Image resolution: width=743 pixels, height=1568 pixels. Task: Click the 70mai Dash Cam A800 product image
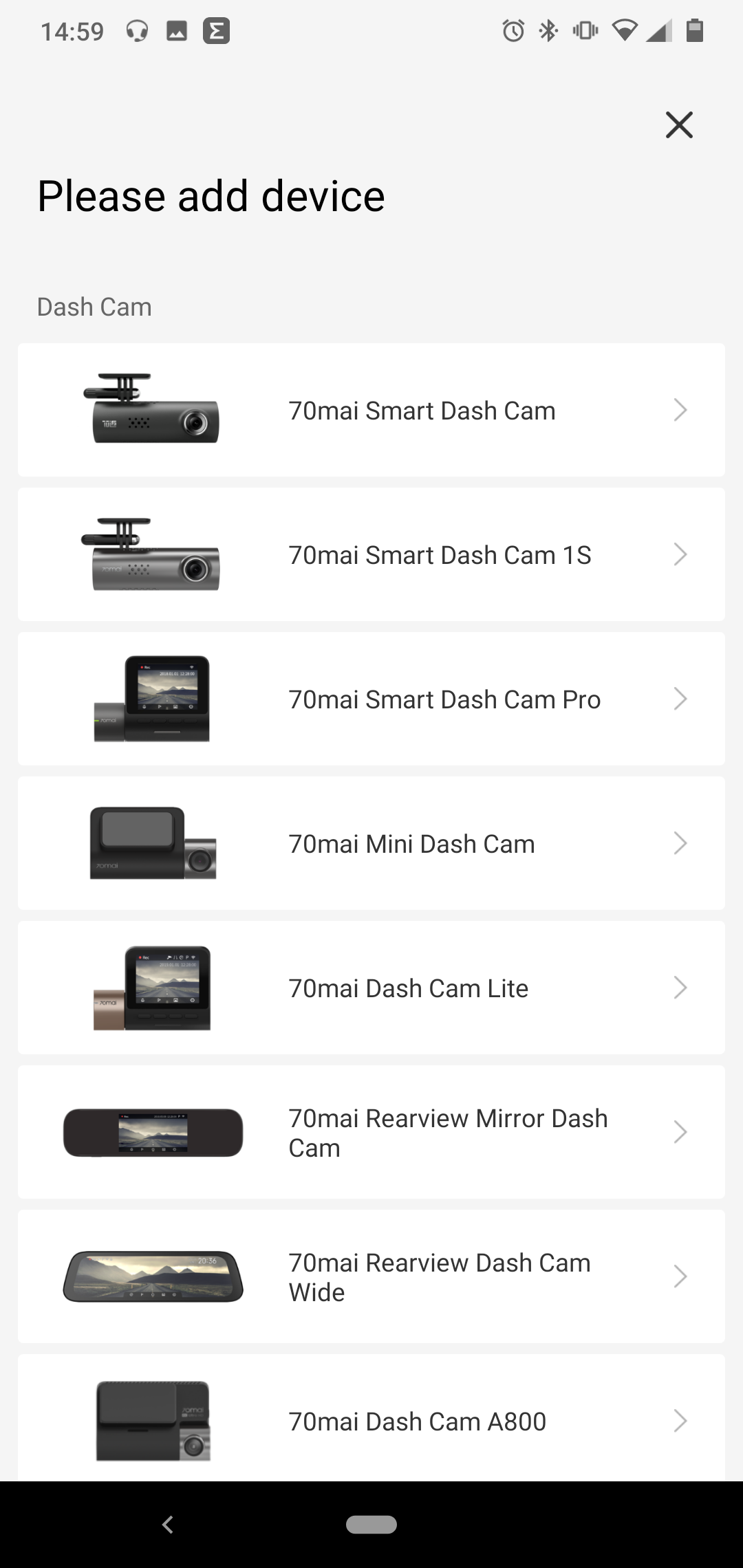[153, 1422]
